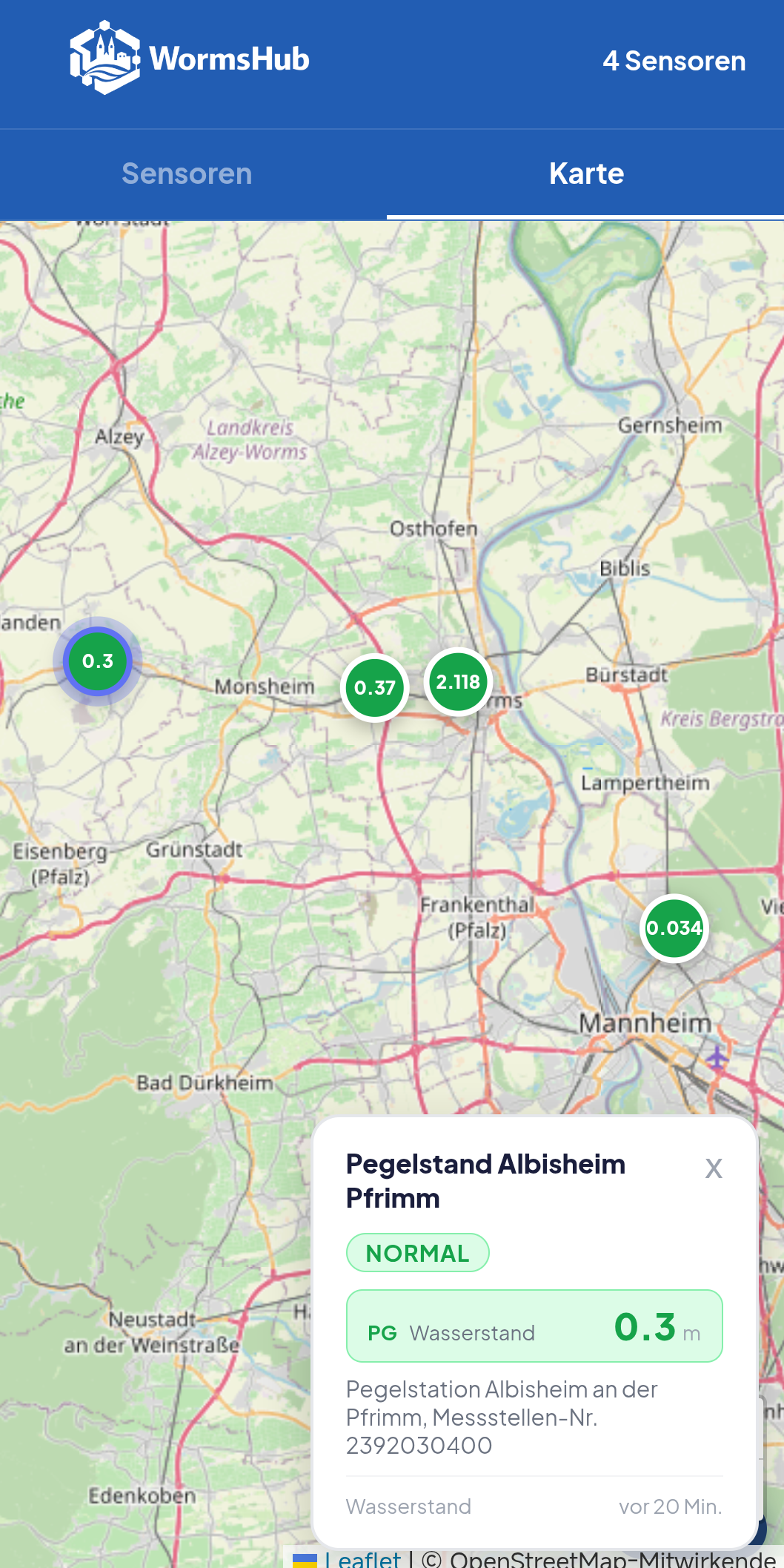The width and height of the screenshot is (784, 1568).
Task: Select the Karte tab
Action: pos(586,174)
